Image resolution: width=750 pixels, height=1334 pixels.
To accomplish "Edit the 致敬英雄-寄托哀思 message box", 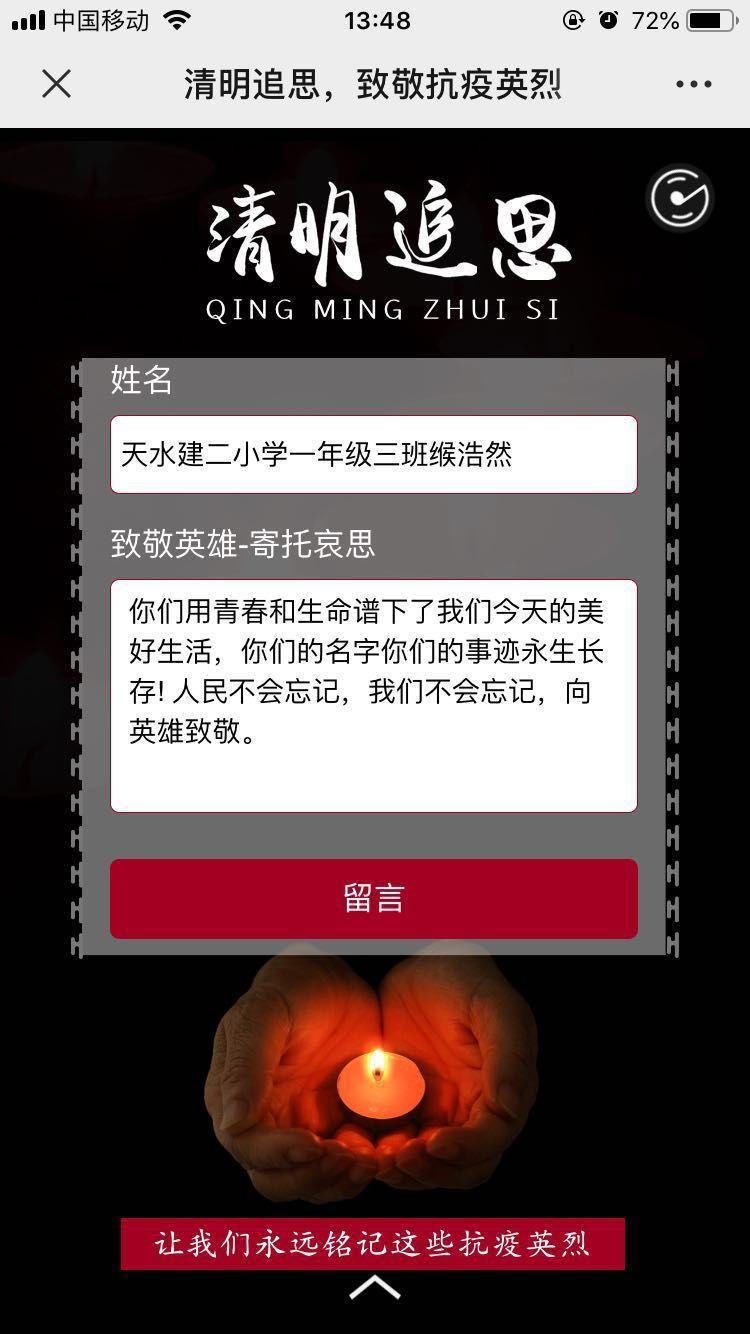I will pos(373,695).
